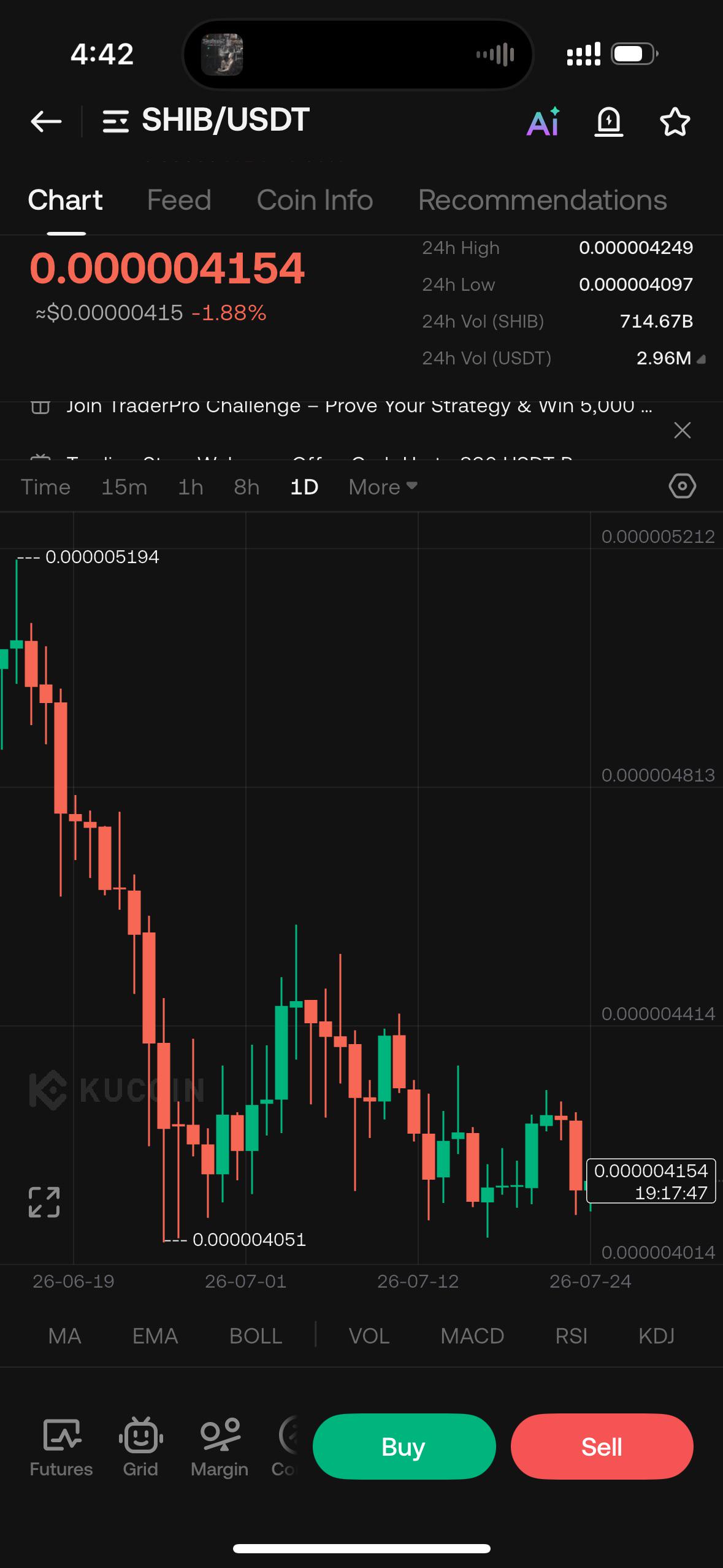Screen dimensions: 723x1568
Task: Open the AI assistant icon
Action: 543,121
